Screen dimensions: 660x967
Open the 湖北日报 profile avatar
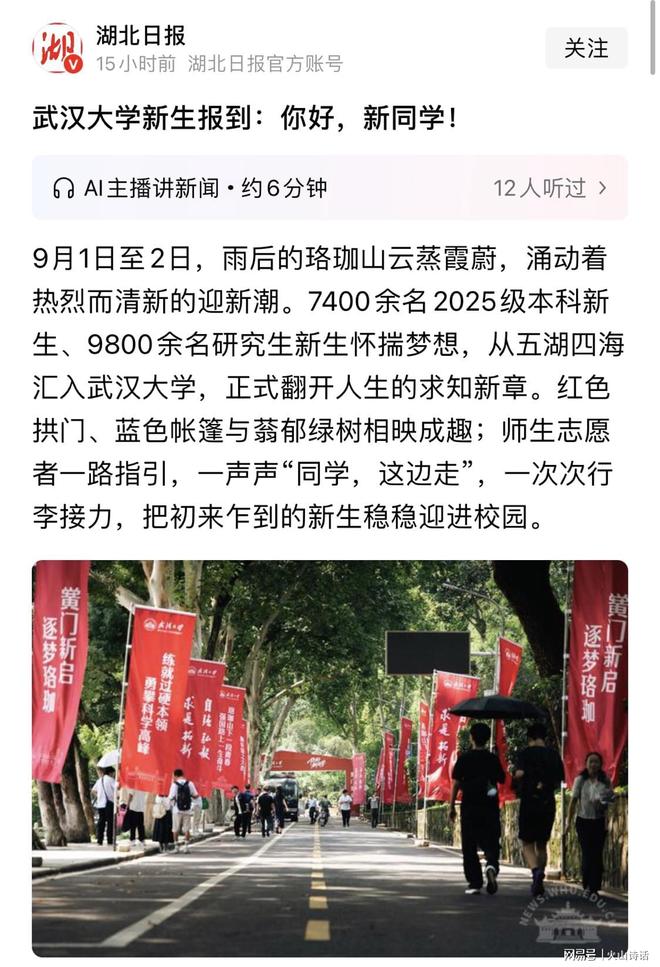click(x=58, y=48)
